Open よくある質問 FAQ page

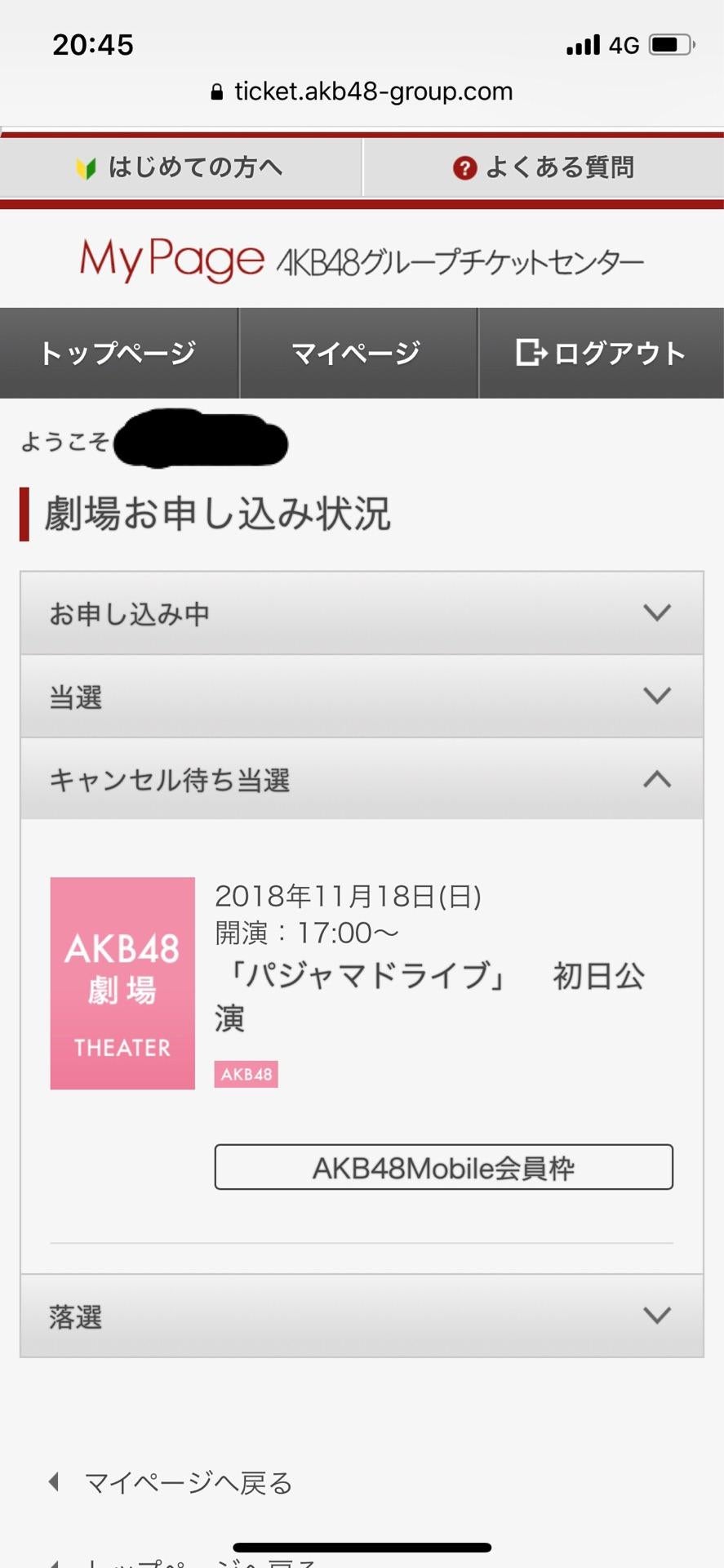(544, 167)
